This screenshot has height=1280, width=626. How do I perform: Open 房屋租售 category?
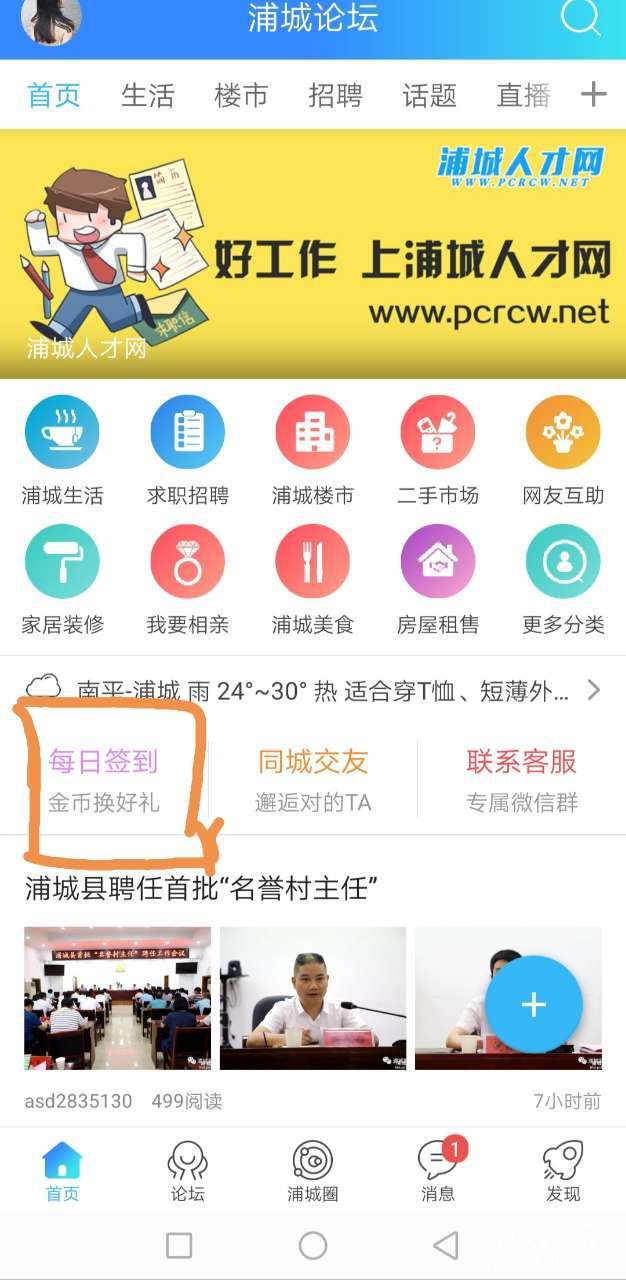tap(438, 579)
